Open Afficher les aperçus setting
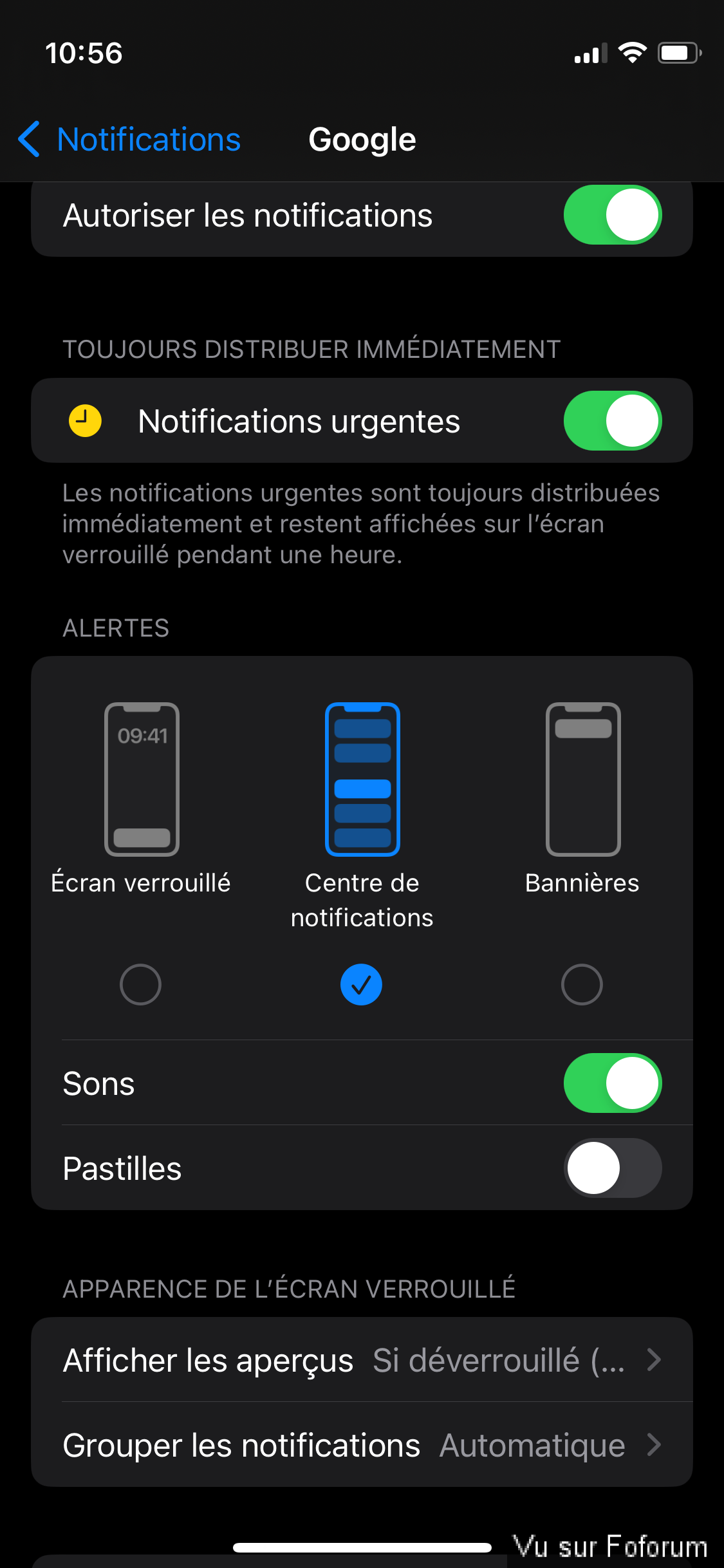Image resolution: width=724 pixels, height=1568 pixels. pyautogui.click(x=362, y=1360)
